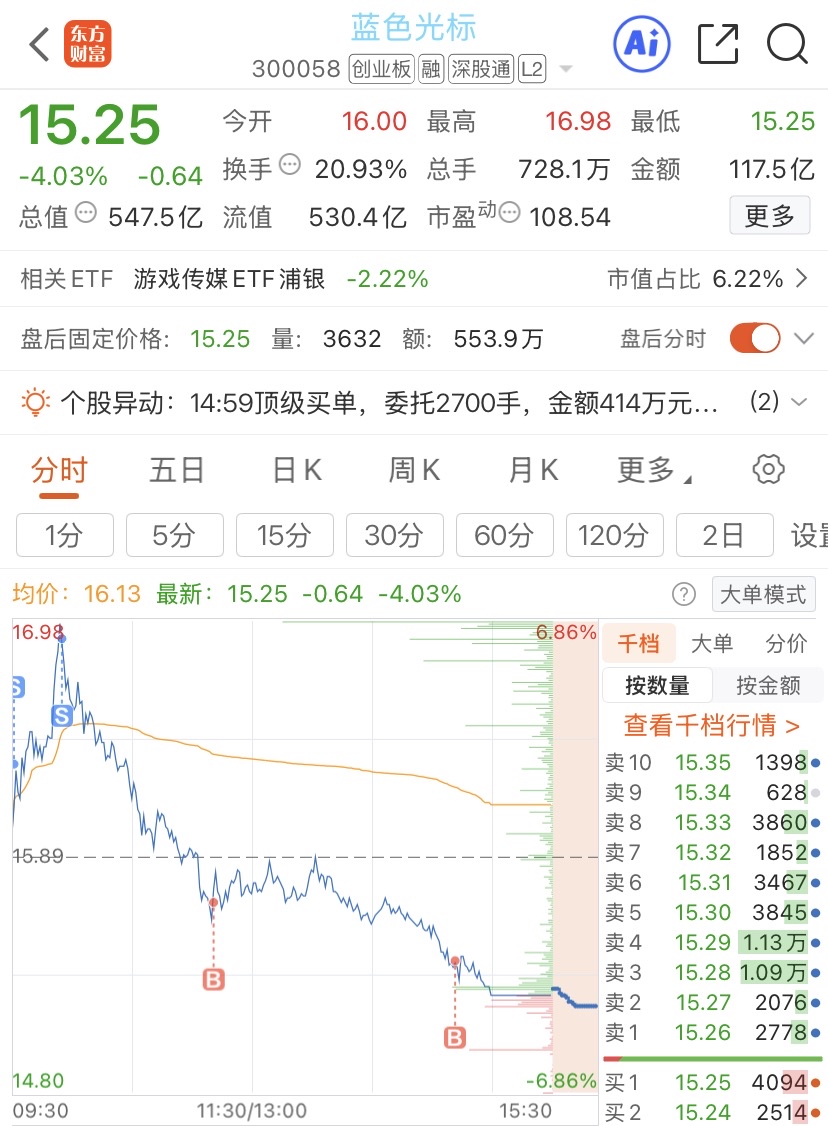Switch order panel to 大单 tab
This screenshot has height=1126, width=828.
point(712,643)
